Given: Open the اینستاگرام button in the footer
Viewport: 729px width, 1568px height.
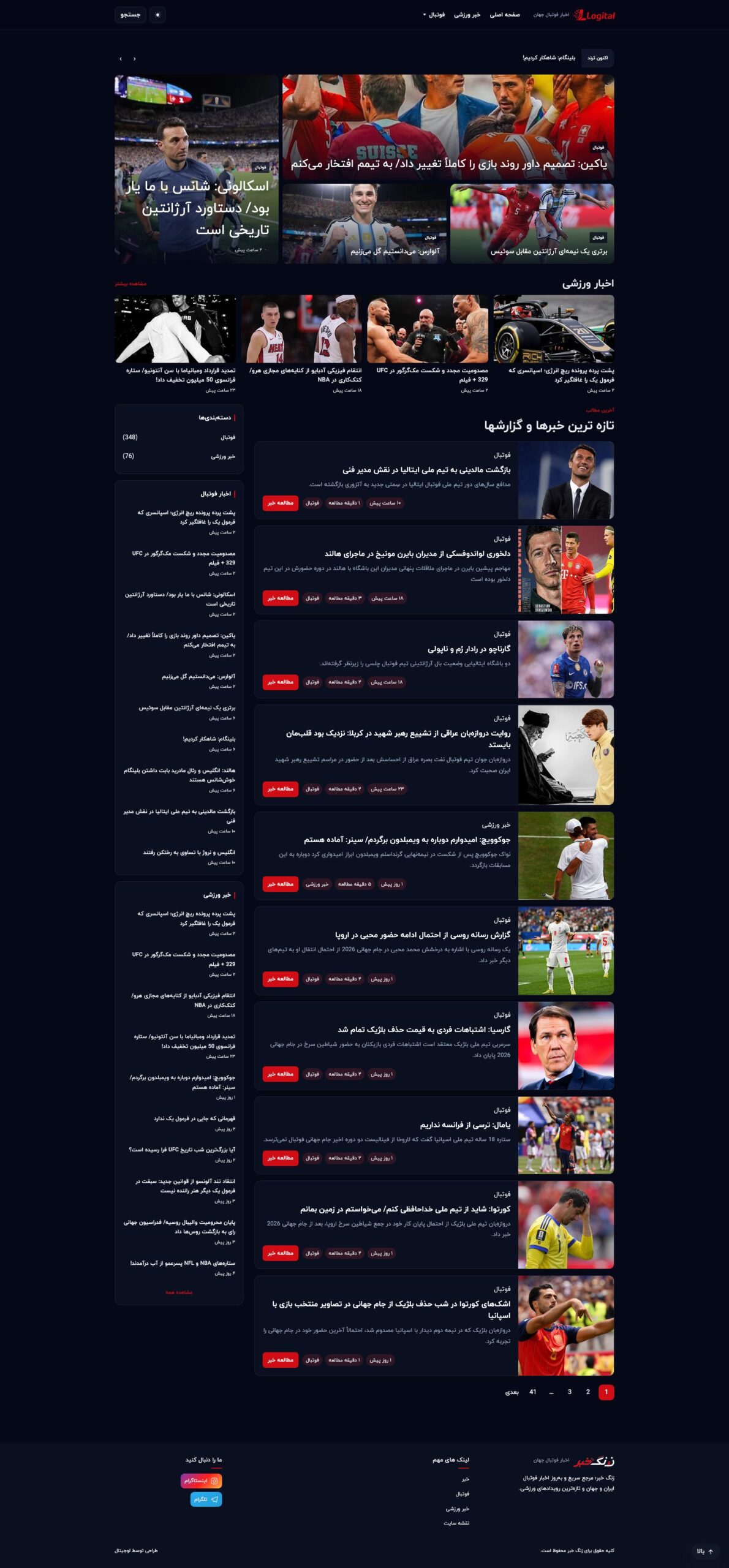Looking at the screenshot, I should [201, 1480].
